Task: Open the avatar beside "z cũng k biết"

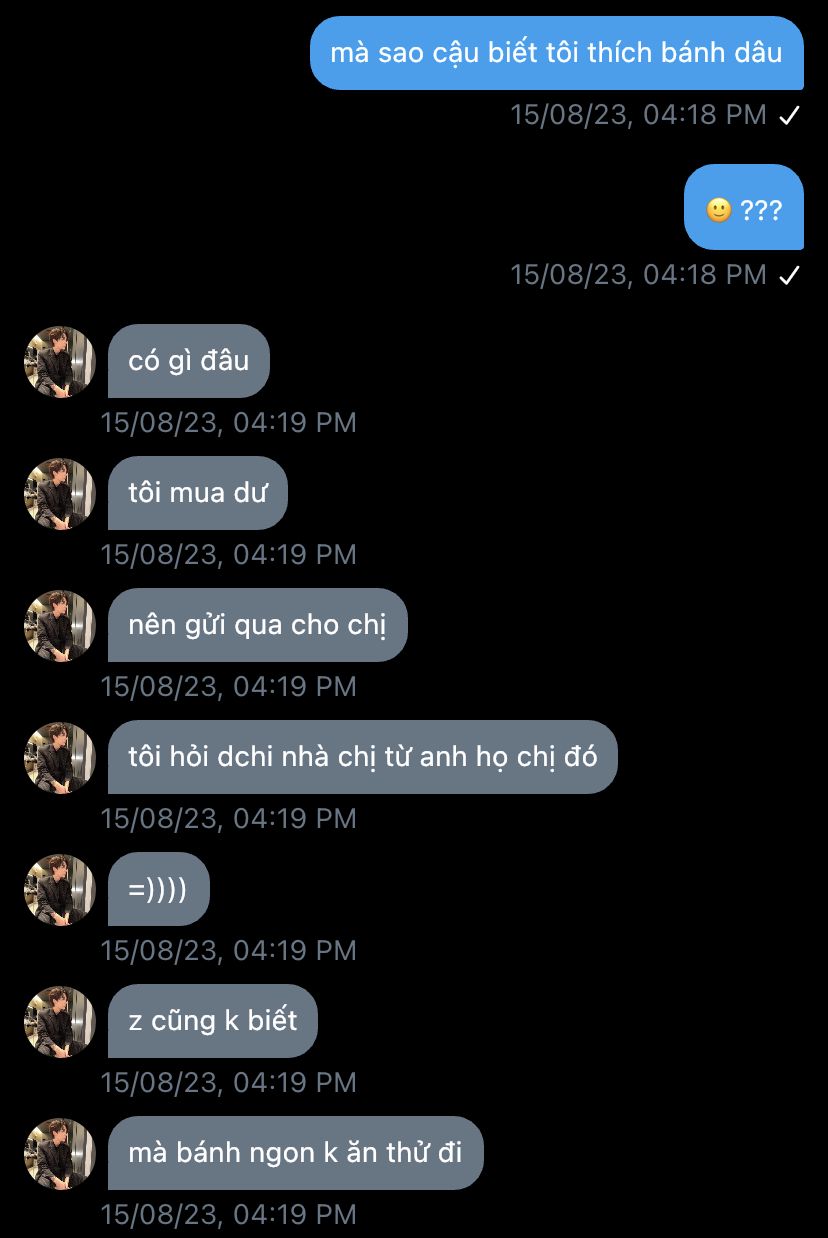Action: tap(60, 1021)
